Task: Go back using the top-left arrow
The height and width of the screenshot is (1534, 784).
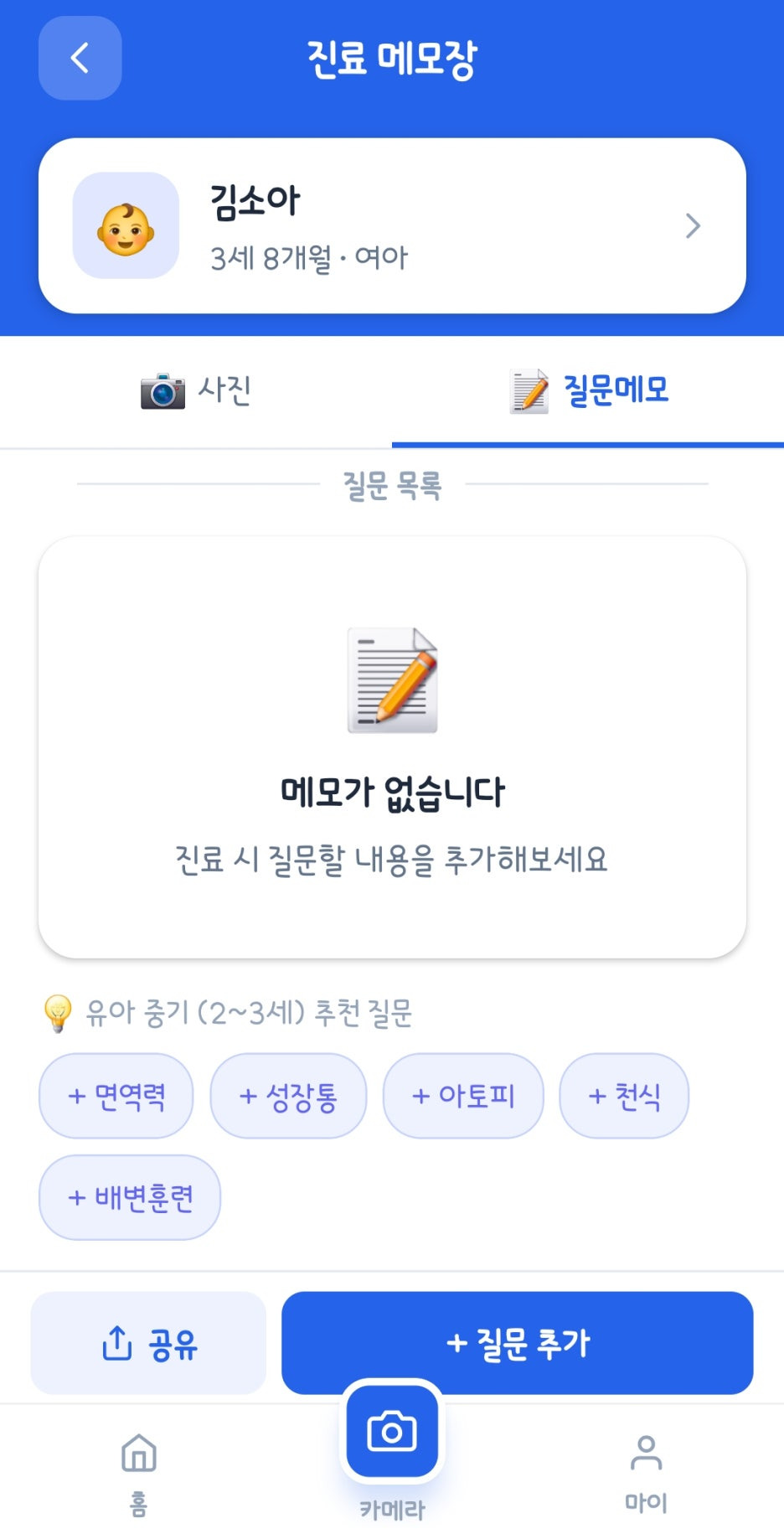Action: tap(80, 58)
